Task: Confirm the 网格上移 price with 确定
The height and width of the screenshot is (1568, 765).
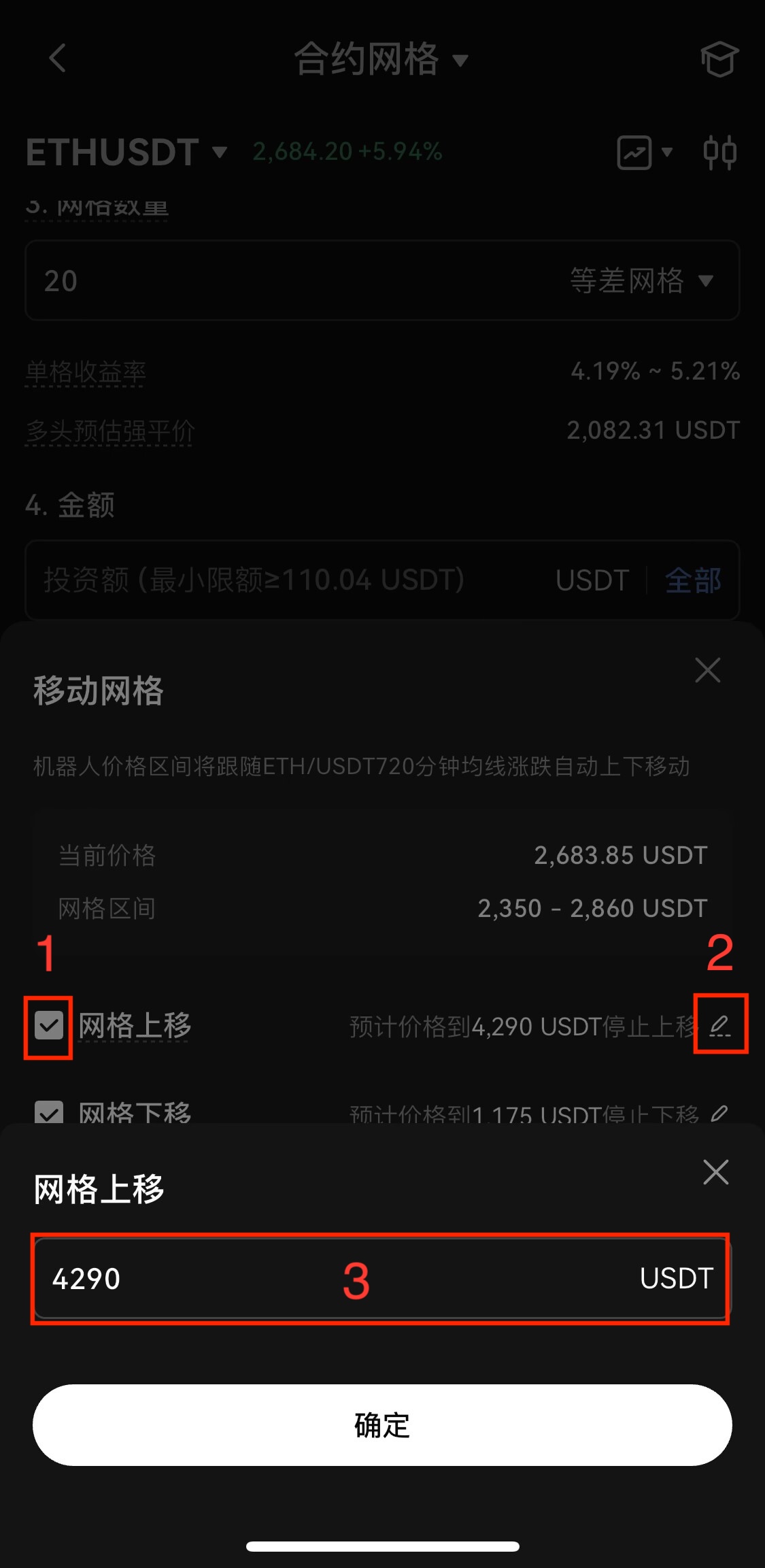Action: click(382, 1424)
